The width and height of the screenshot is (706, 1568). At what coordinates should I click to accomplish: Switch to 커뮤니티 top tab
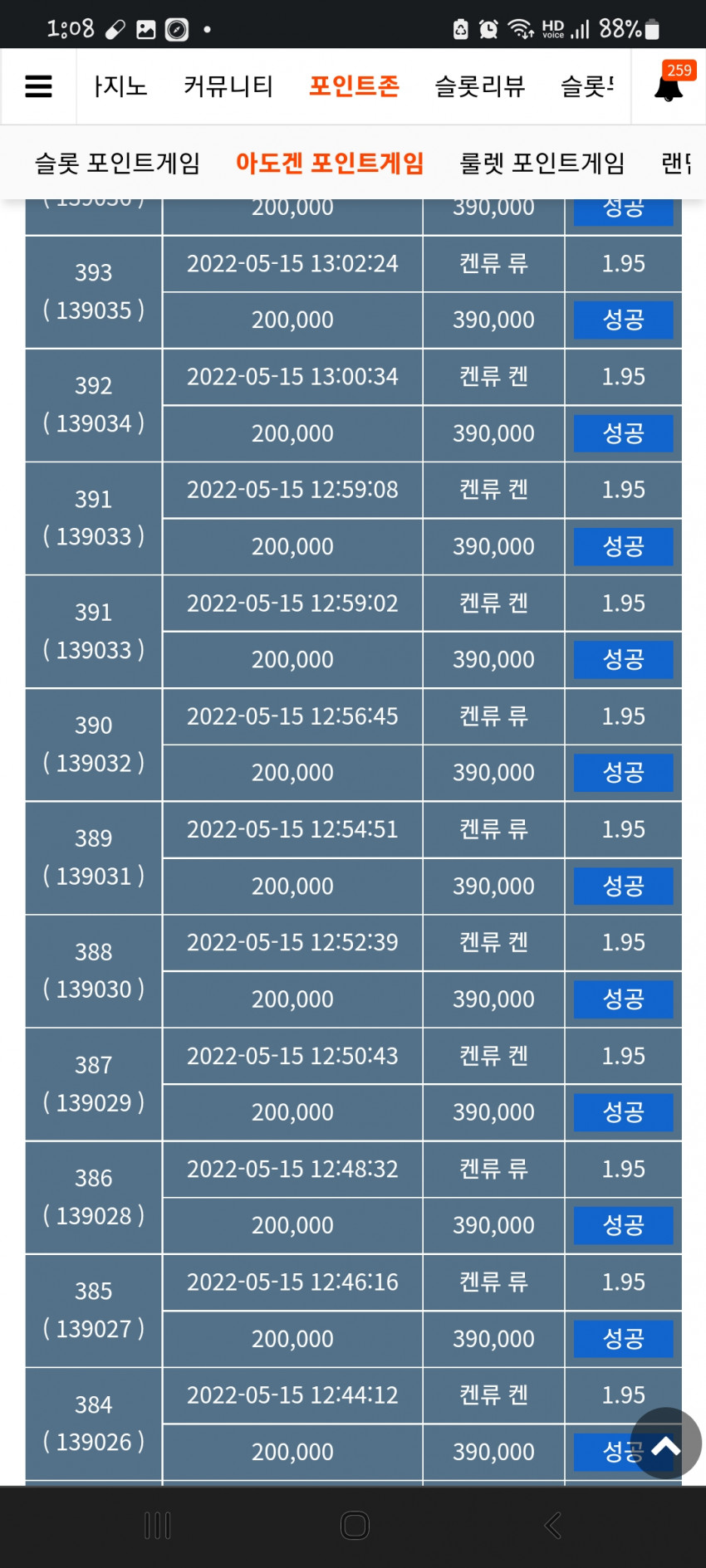228,86
